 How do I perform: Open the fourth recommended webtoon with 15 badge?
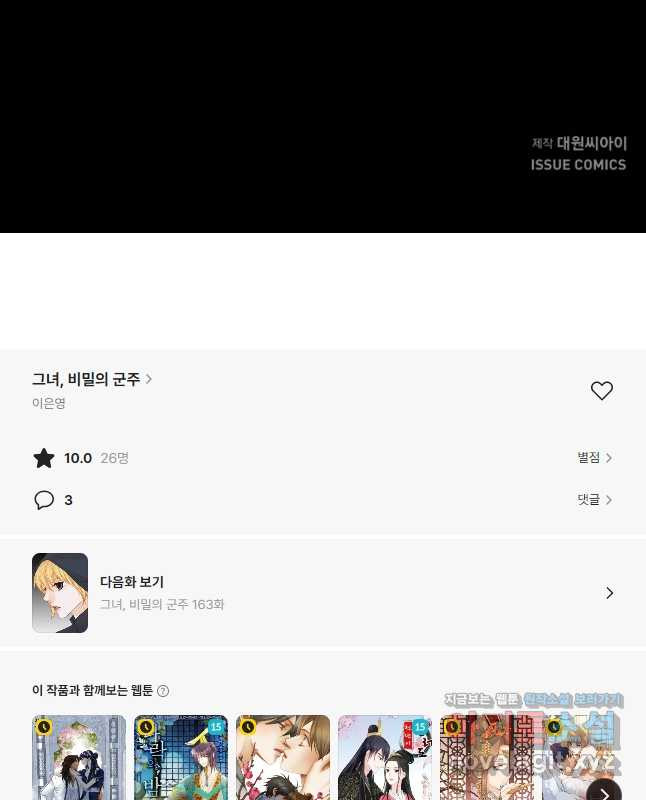(x=385, y=760)
